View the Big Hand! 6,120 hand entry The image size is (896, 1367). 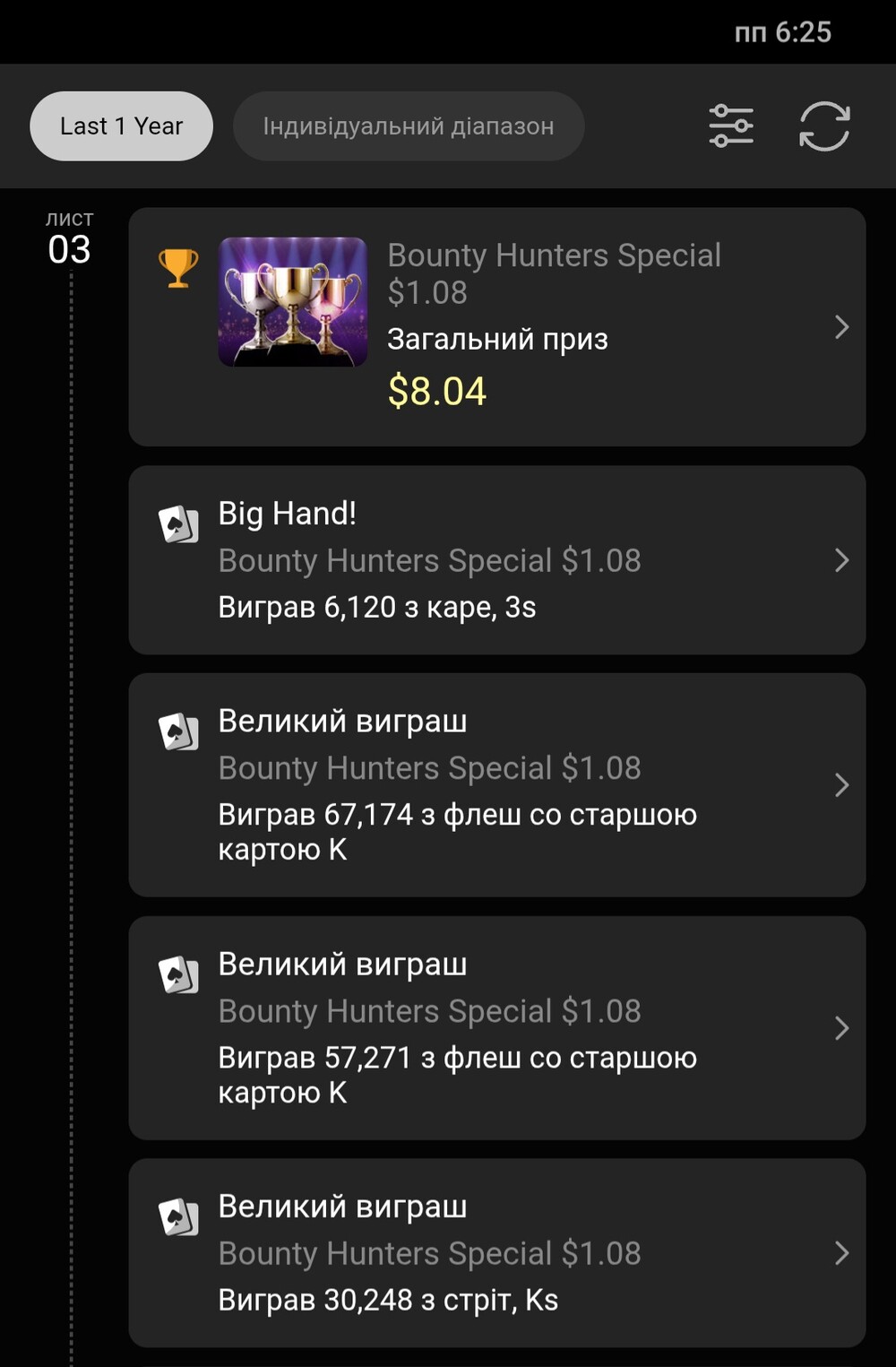(497, 560)
